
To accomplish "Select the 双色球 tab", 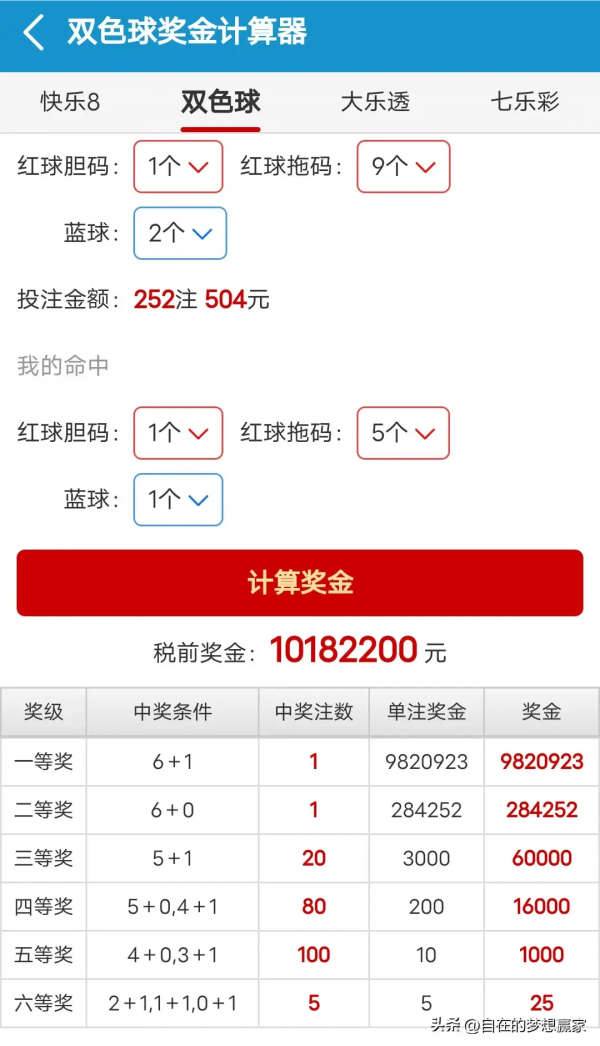I will [x=221, y=101].
